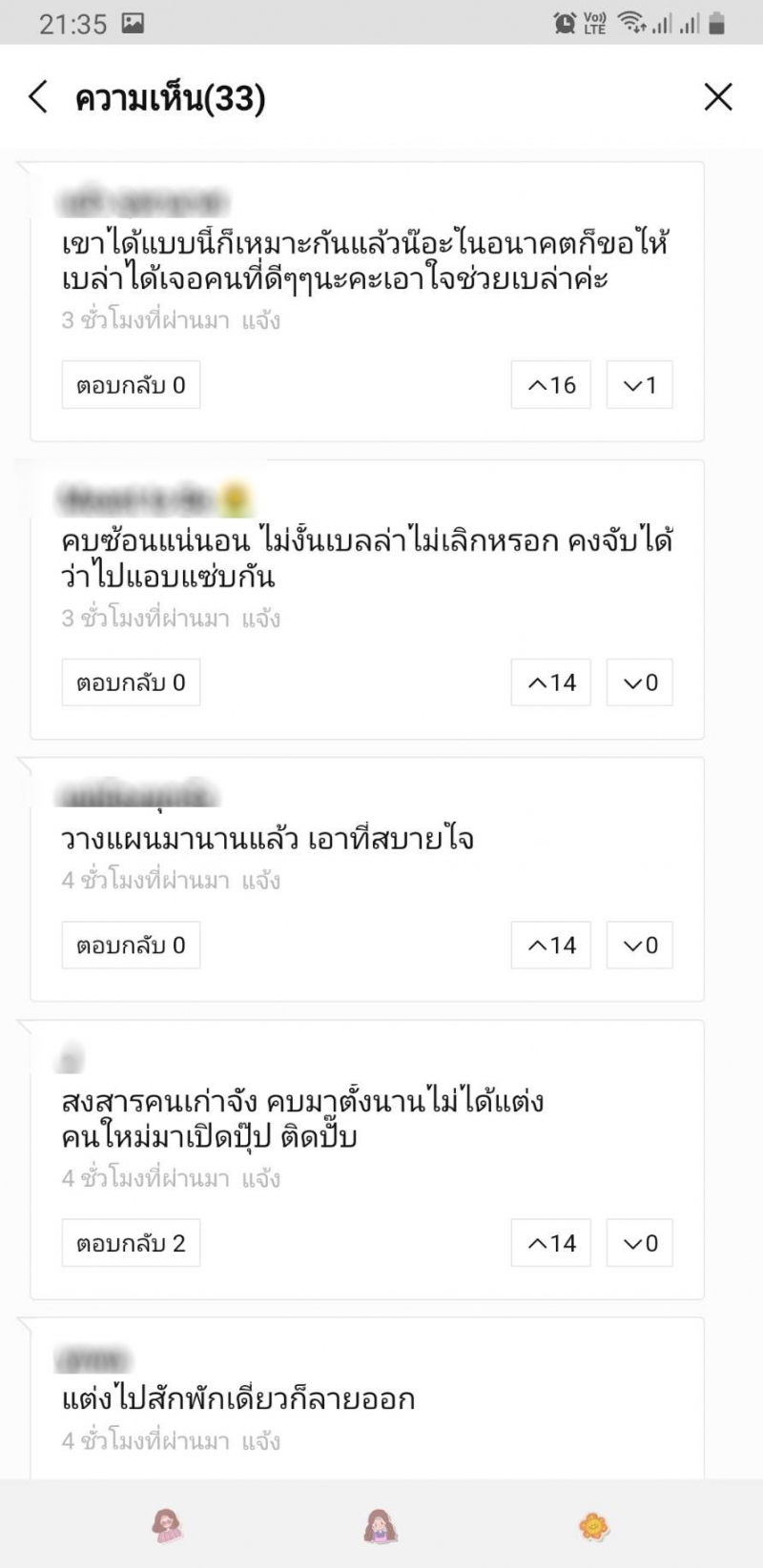Upvote the 'คบซ้อนแน่นอน' comment

point(550,682)
